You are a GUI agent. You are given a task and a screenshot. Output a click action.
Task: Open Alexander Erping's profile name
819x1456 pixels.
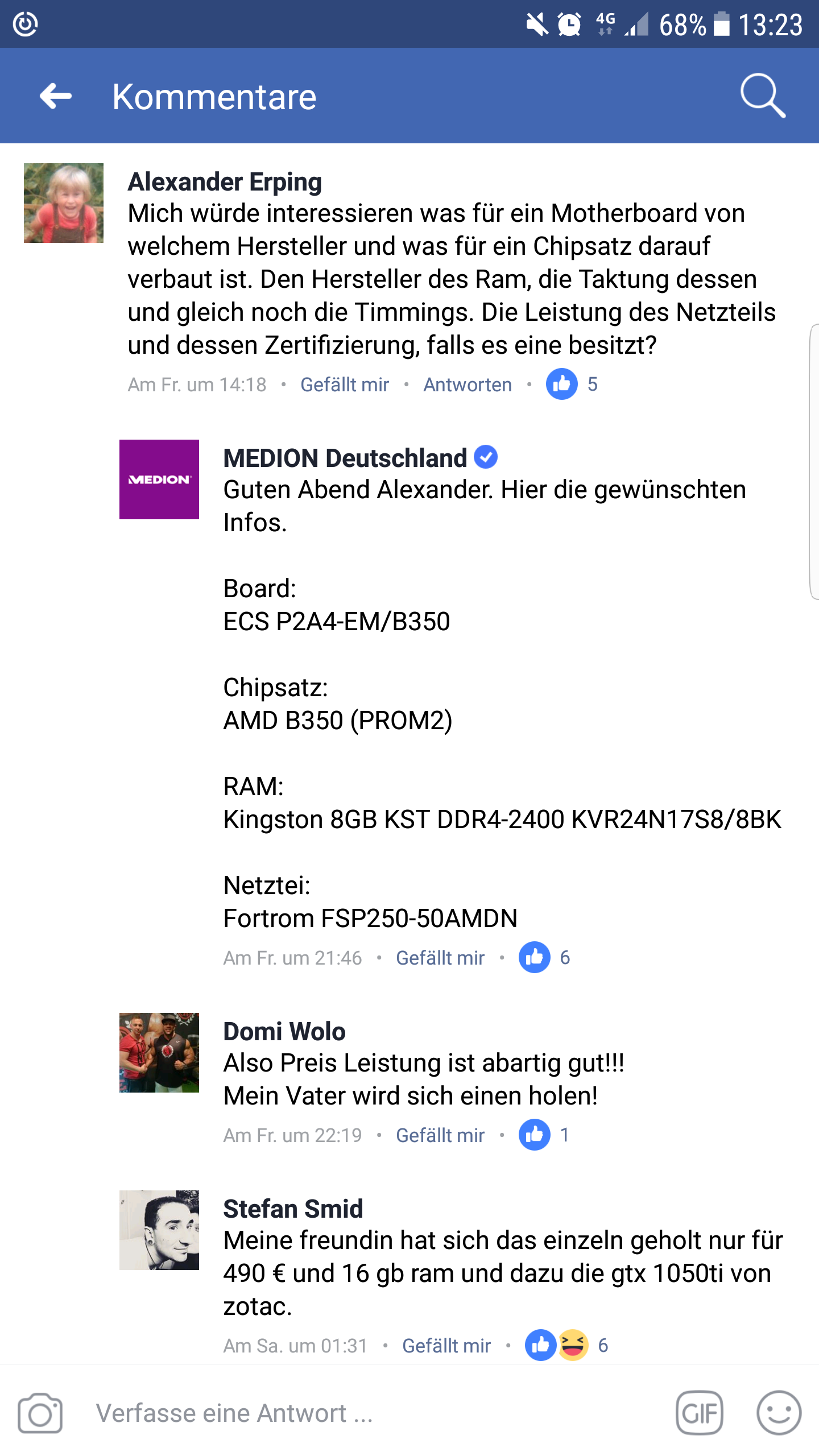click(225, 182)
